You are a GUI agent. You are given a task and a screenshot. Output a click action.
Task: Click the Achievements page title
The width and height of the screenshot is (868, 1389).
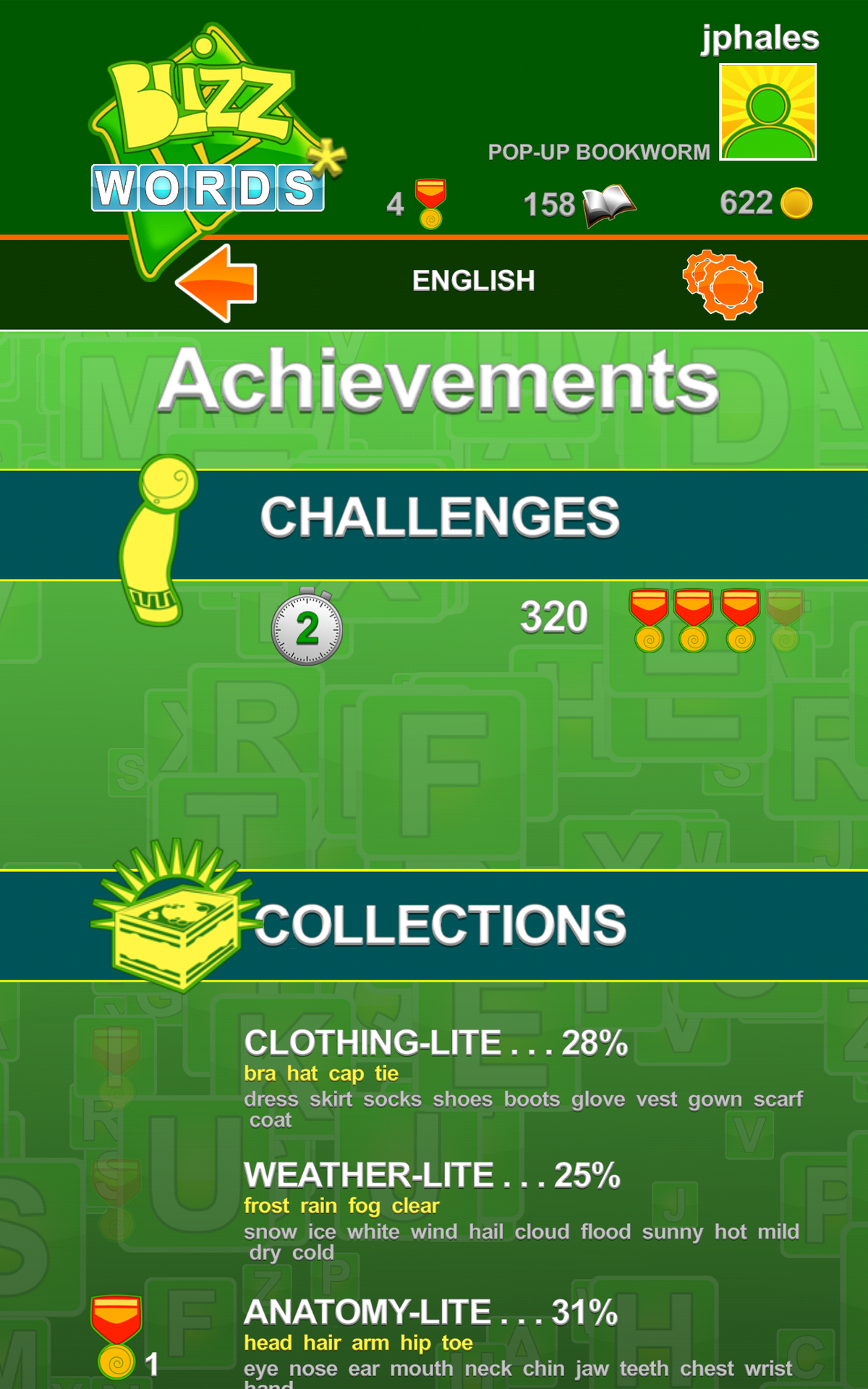coord(434,380)
